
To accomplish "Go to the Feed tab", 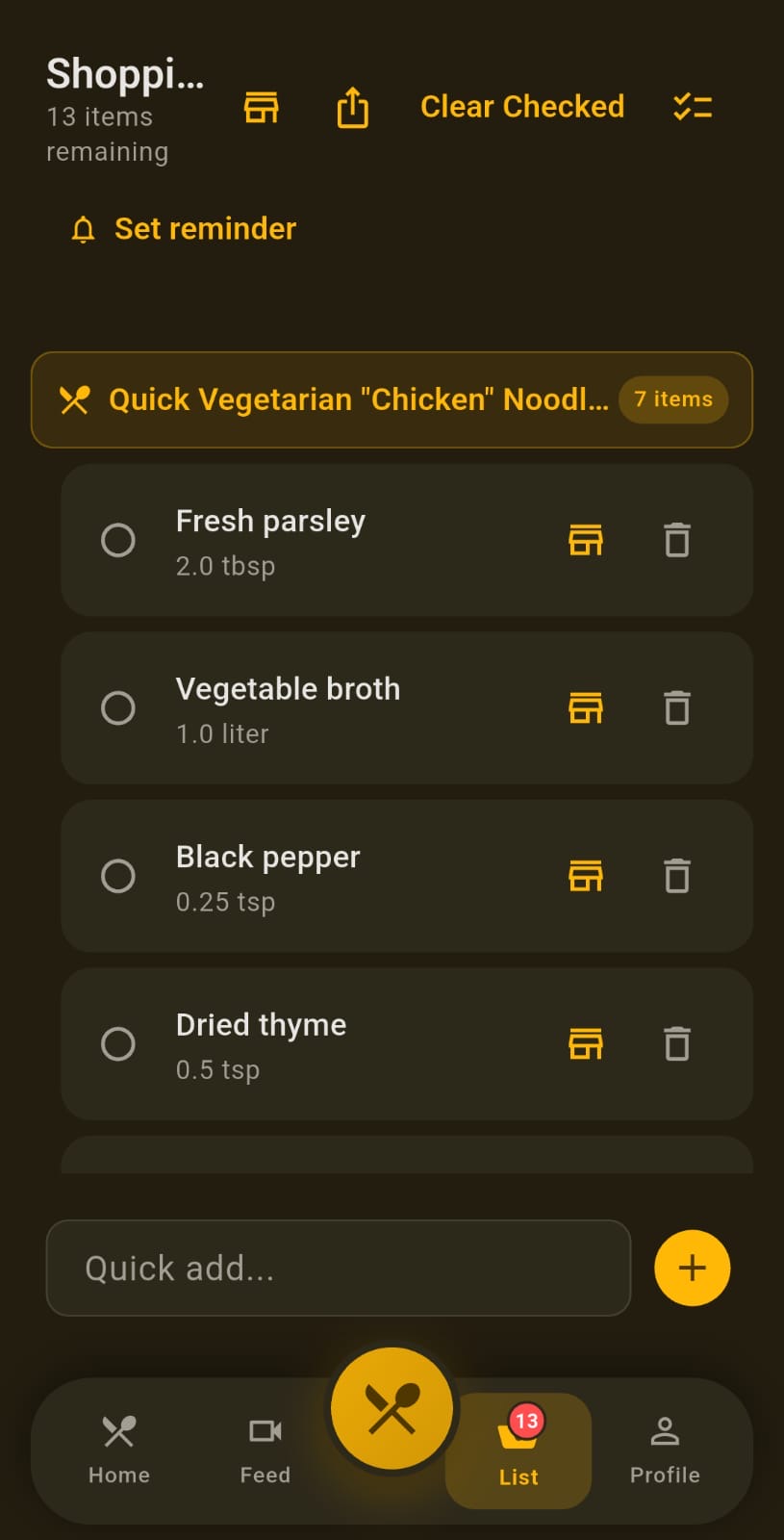I will tap(266, 1449).
